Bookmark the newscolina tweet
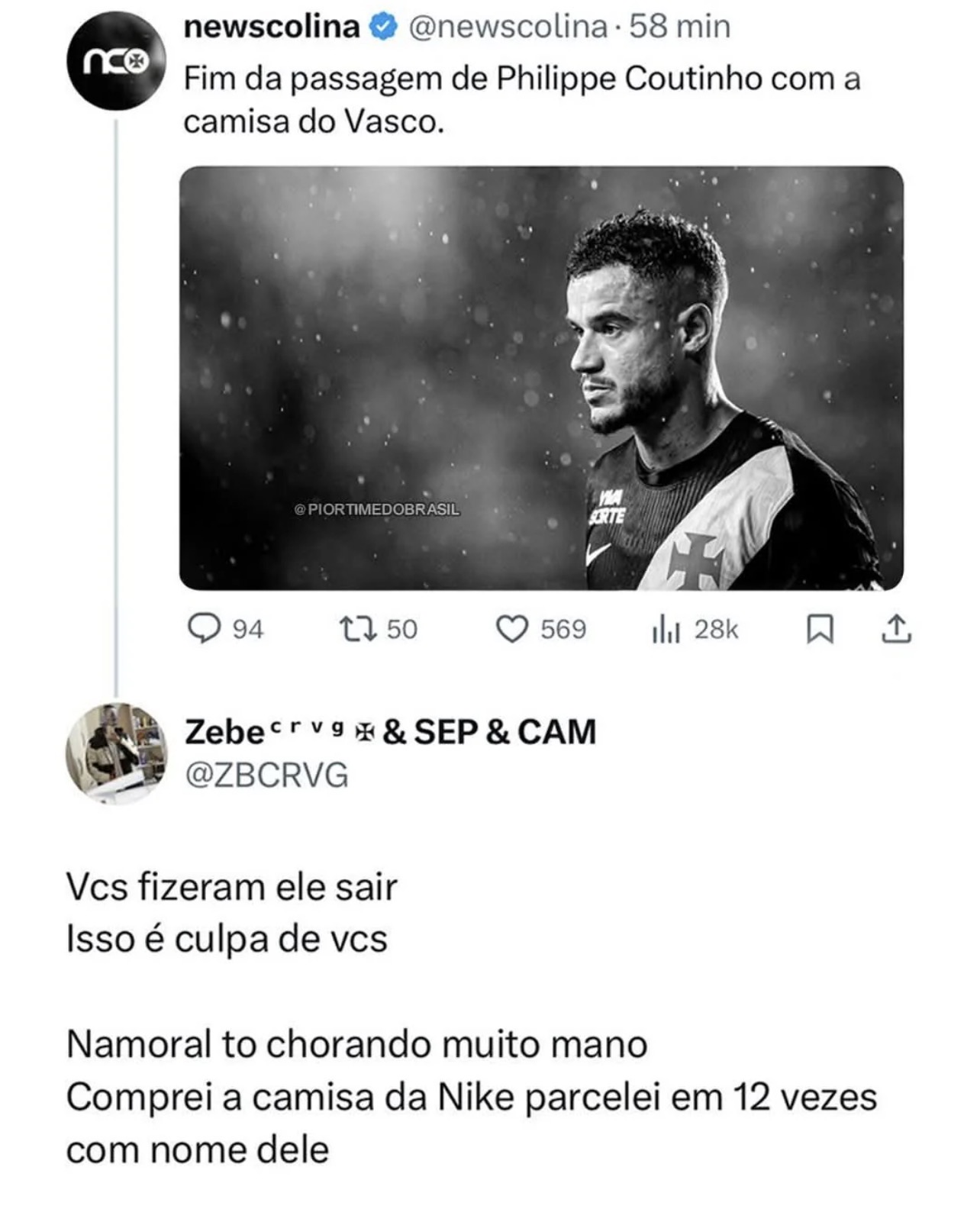The image size is (980, 1206). point(820,630)
